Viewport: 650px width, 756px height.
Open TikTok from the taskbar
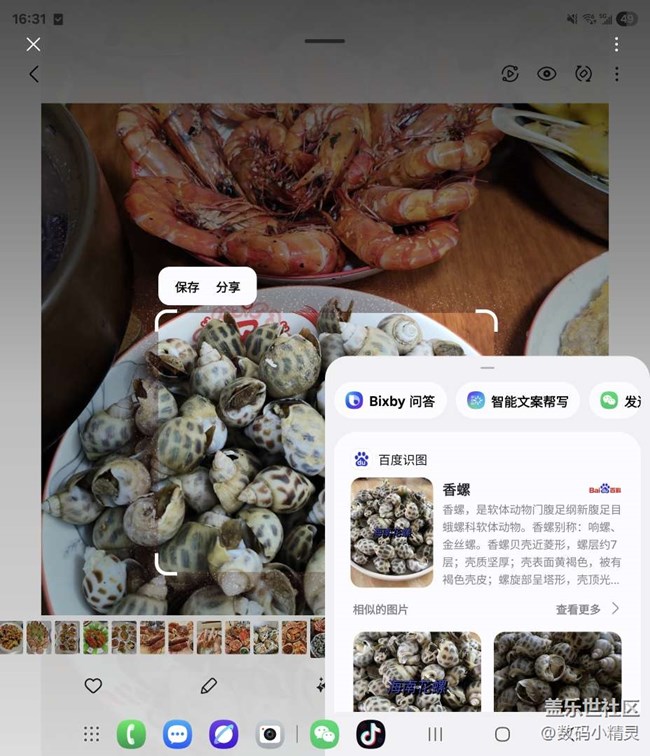click(371, 734)
